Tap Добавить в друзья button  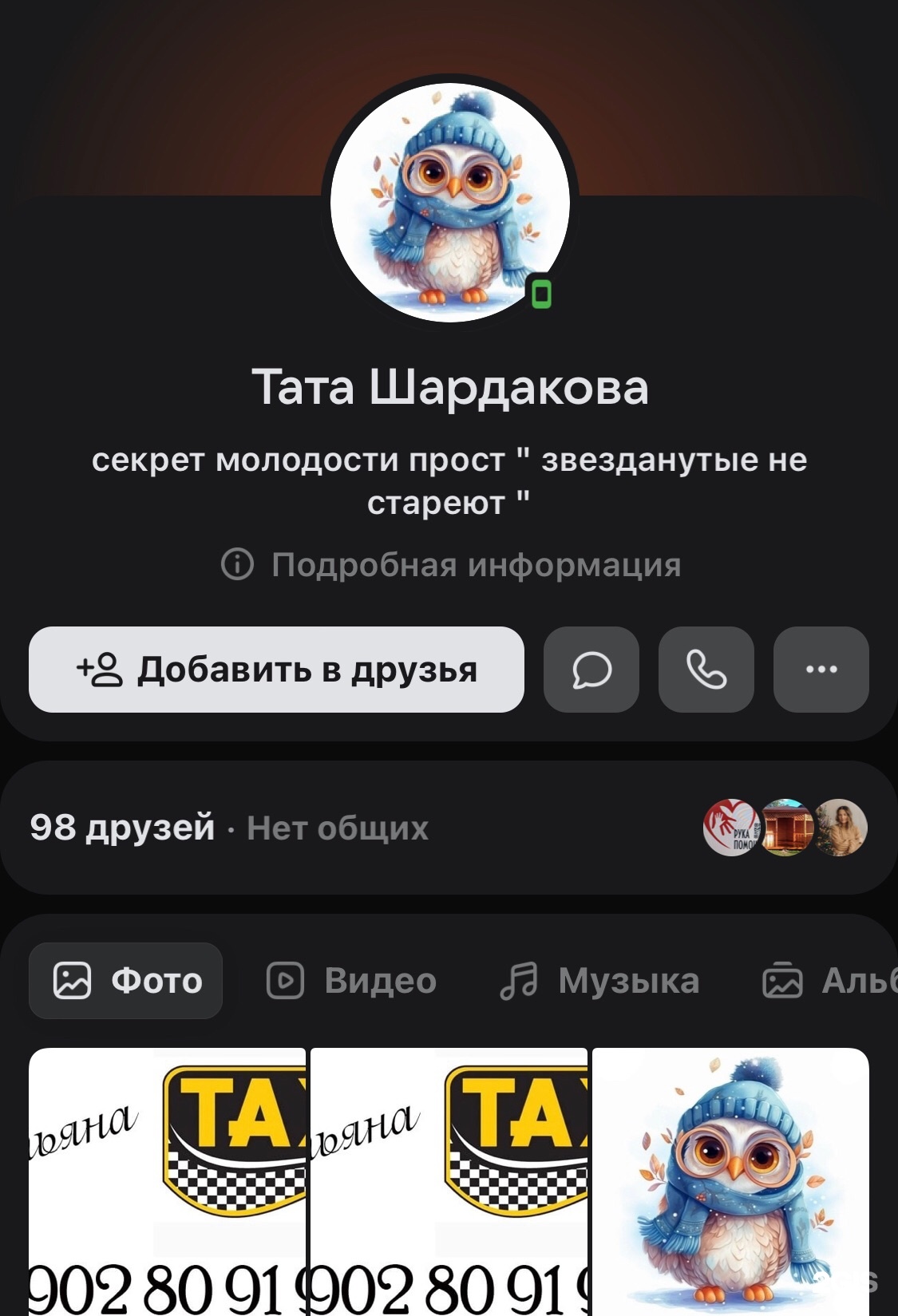[276, 670]
